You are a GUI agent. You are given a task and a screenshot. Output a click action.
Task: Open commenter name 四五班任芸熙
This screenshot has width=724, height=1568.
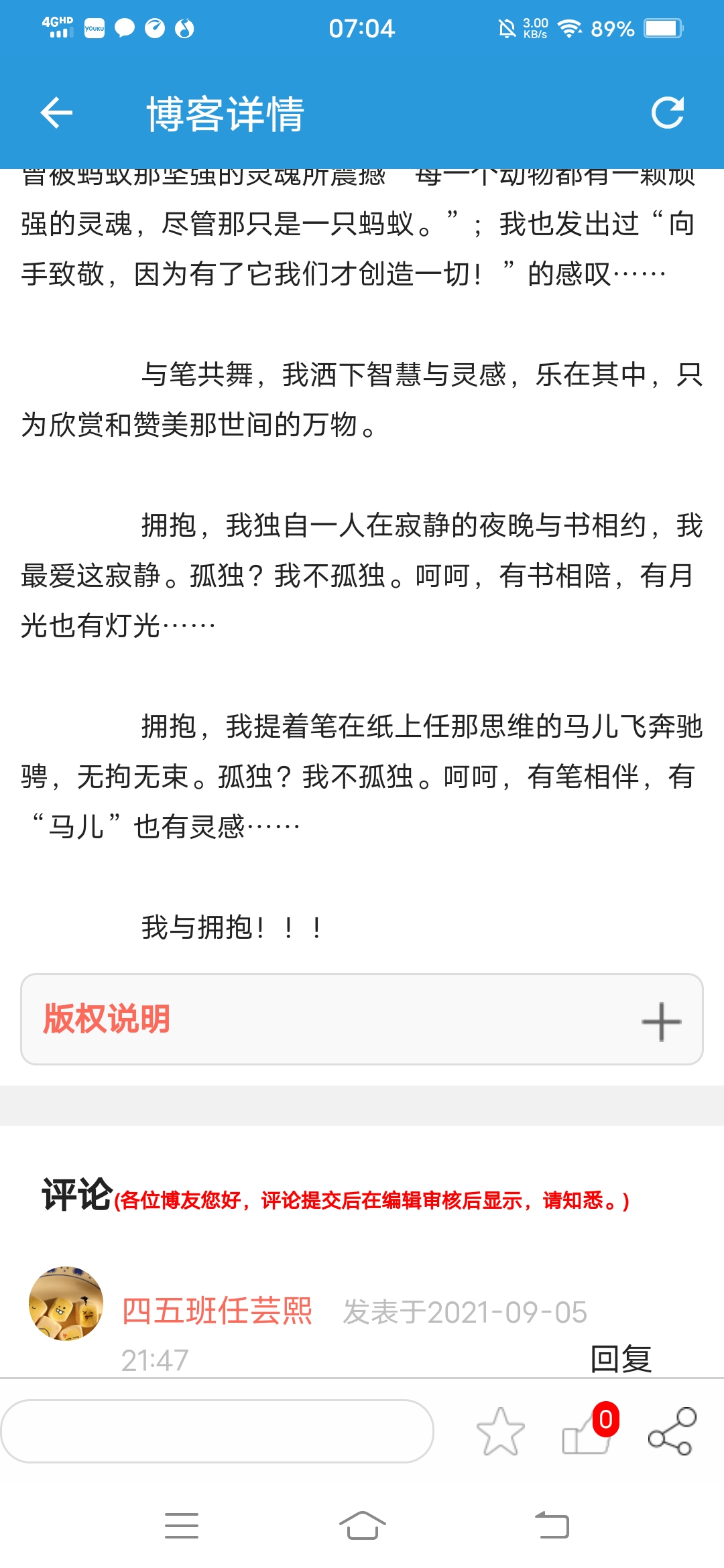217,1311
